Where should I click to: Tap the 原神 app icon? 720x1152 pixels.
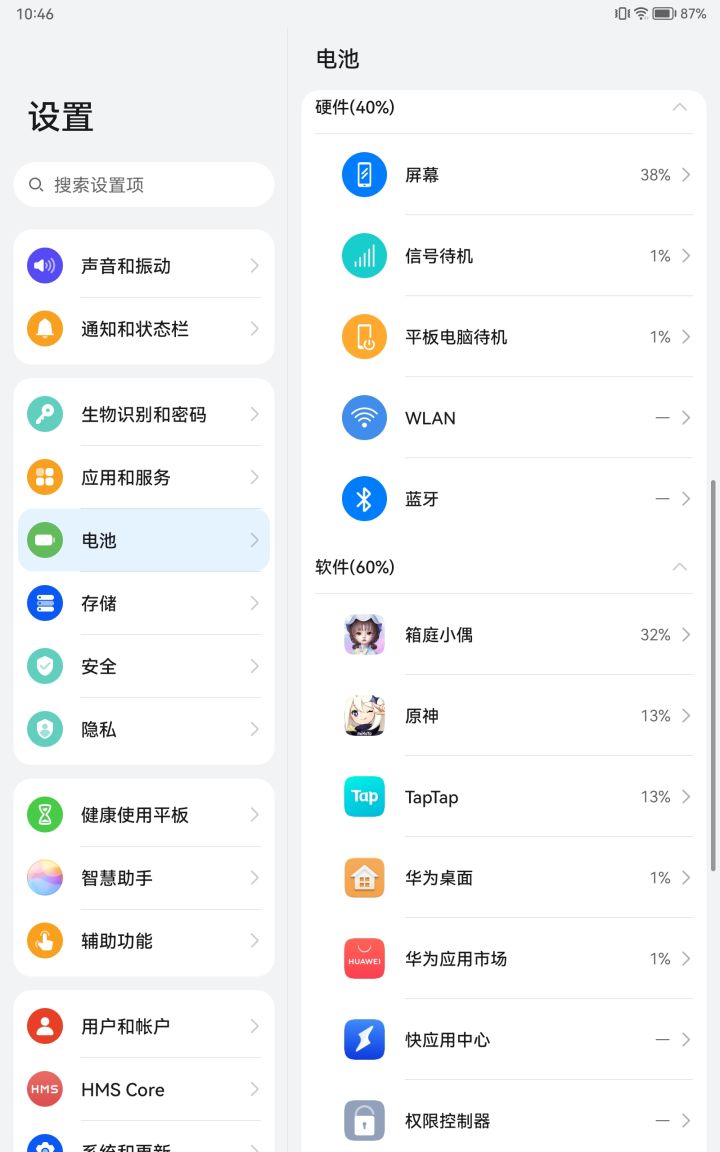pos(365,716)
